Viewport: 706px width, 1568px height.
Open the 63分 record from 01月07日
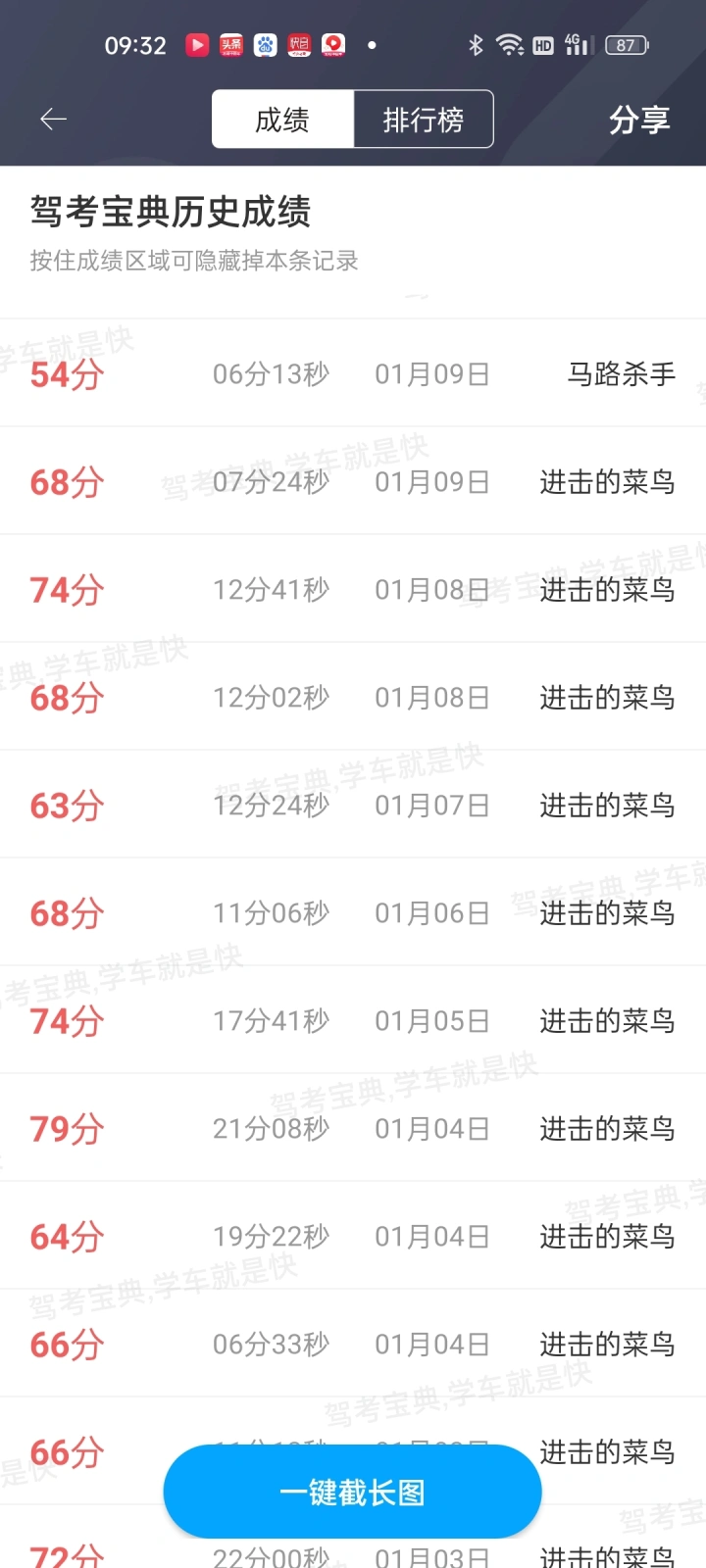[x=353, y=805]
